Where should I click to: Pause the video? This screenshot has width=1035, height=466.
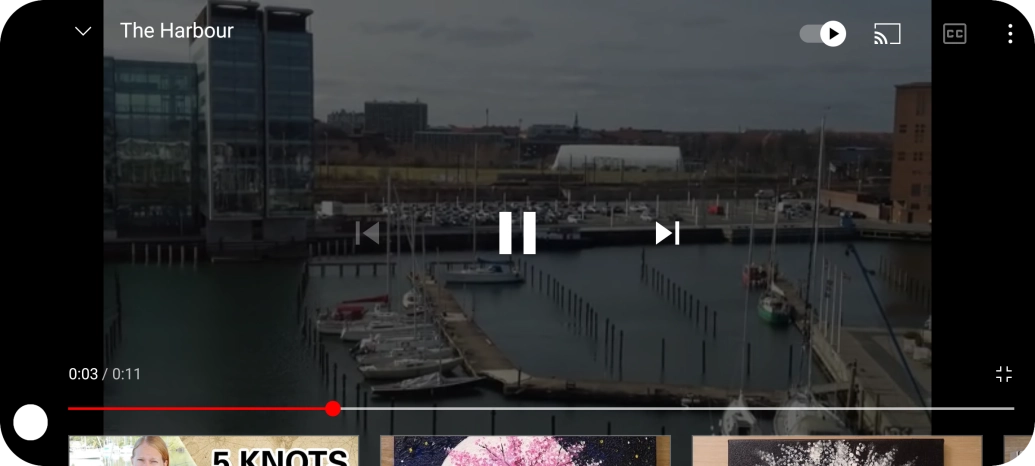pos(517,233)
